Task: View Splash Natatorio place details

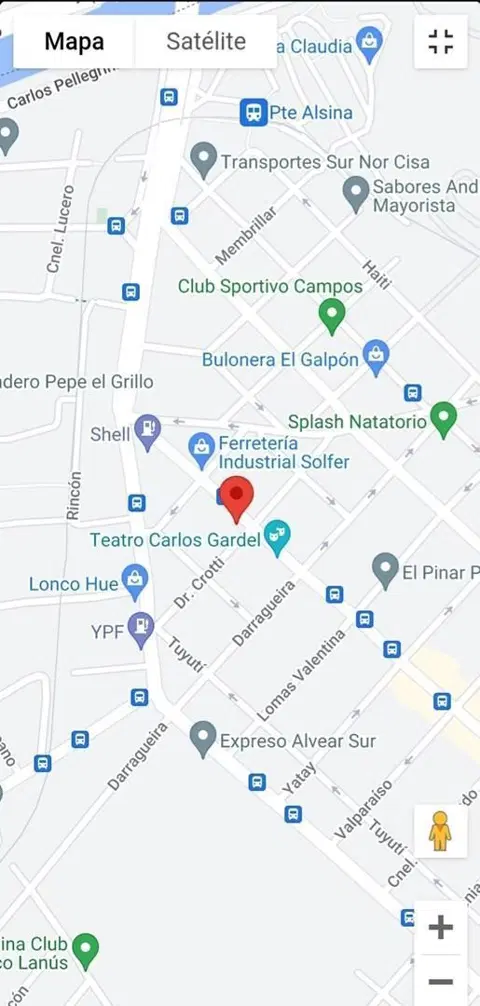Action: point(443,420)
